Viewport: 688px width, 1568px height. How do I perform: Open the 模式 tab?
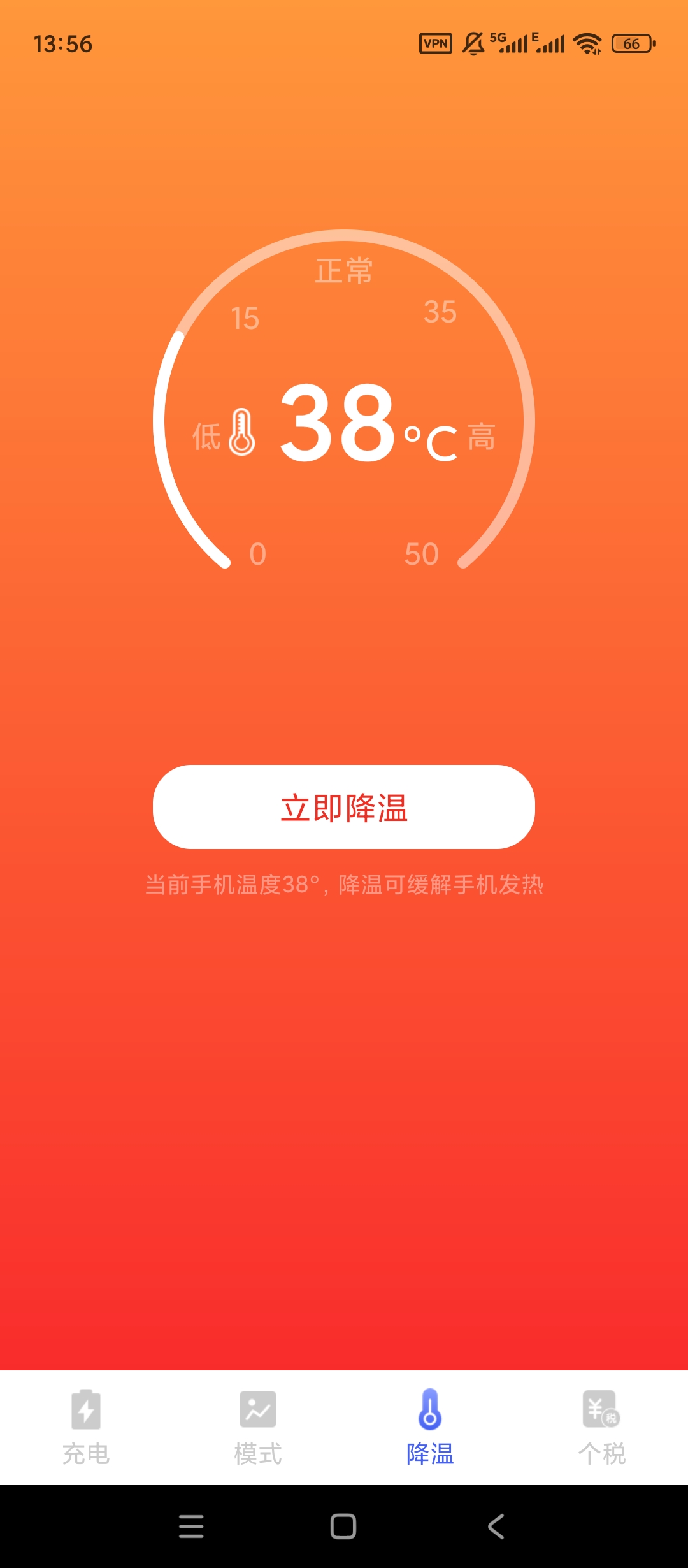point(258,1426)
